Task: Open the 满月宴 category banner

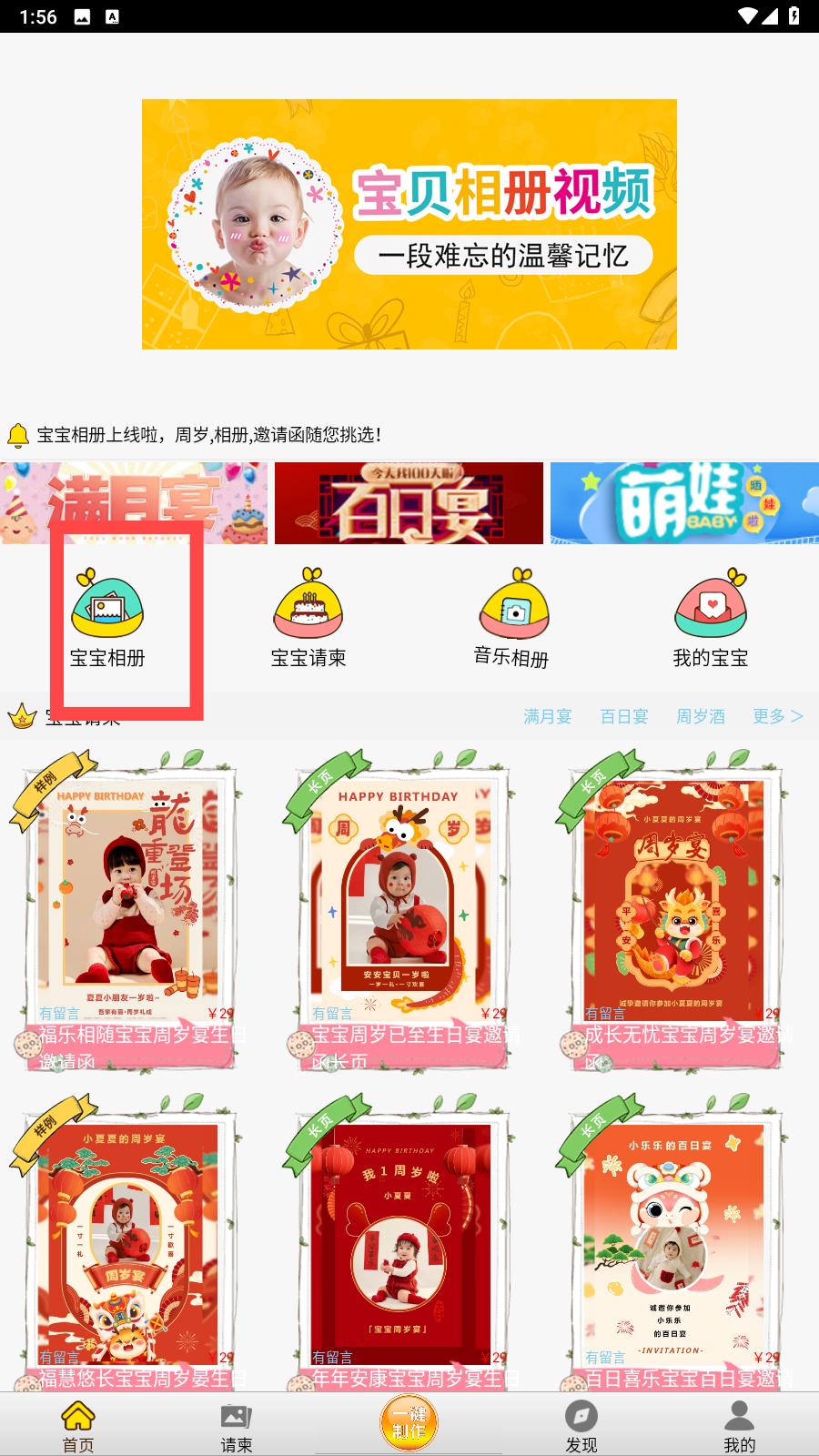Action: click(134, 503)
